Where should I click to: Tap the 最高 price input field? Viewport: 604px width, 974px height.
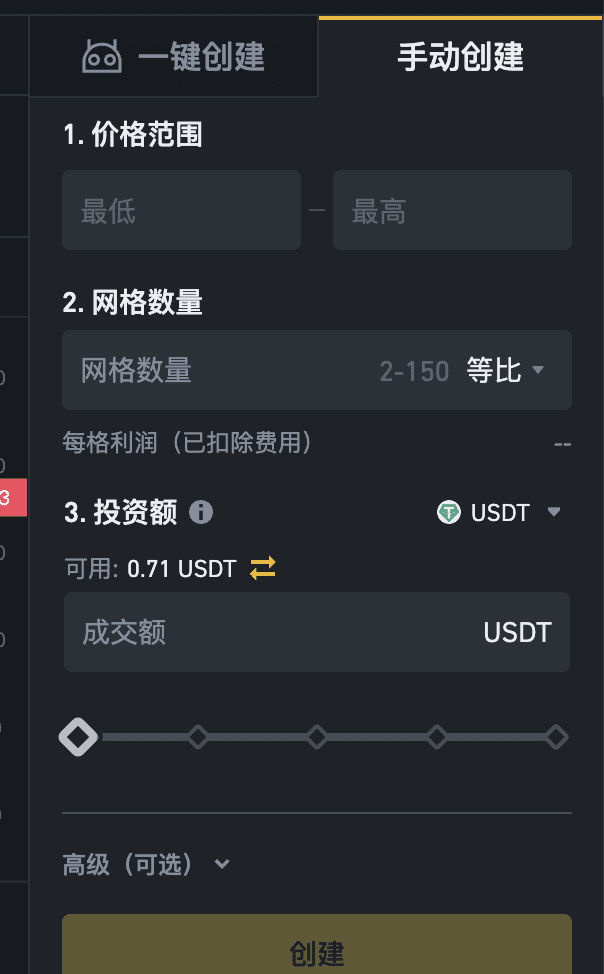click(x=452, y=211)
